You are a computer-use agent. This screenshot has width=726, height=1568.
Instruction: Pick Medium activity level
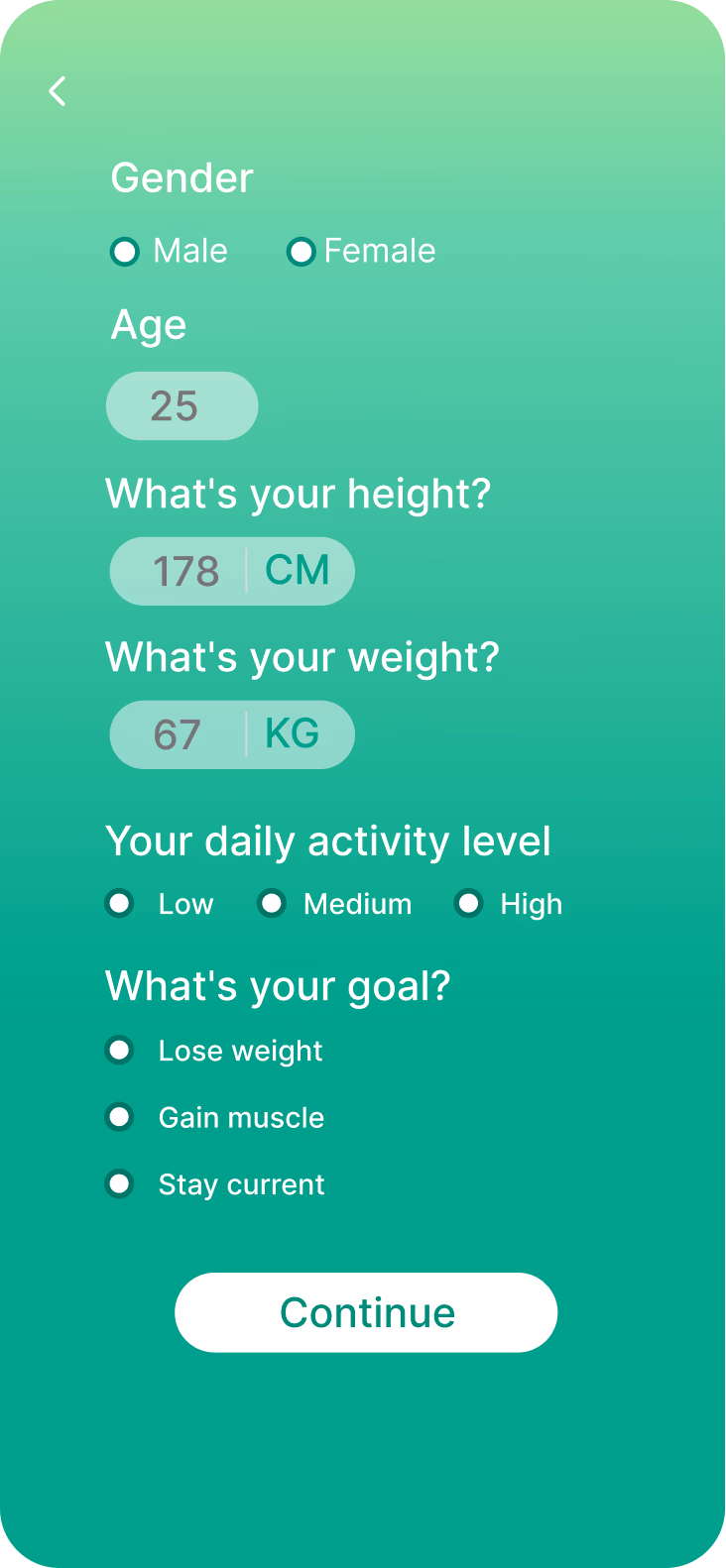point(272,904)
